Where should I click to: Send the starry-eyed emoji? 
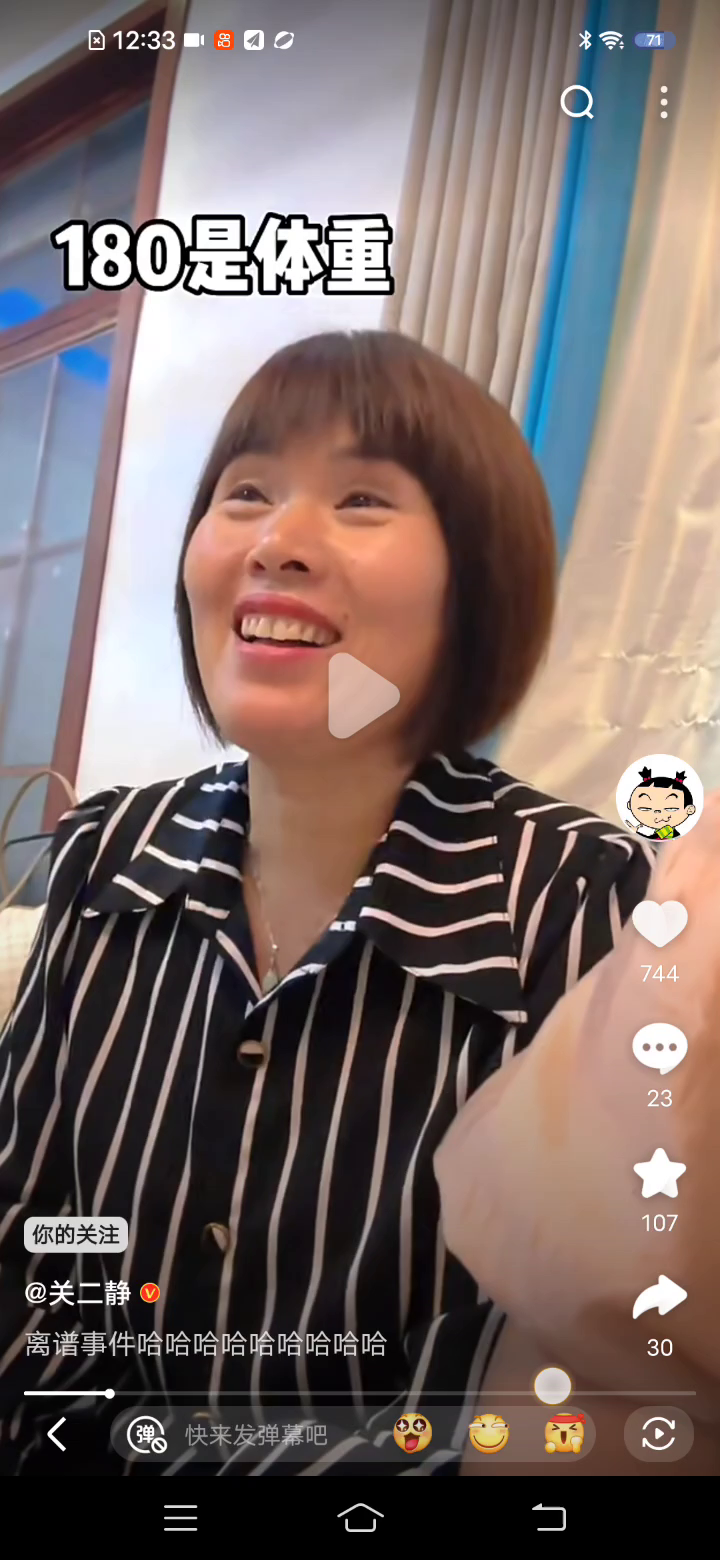point(412,1434)
